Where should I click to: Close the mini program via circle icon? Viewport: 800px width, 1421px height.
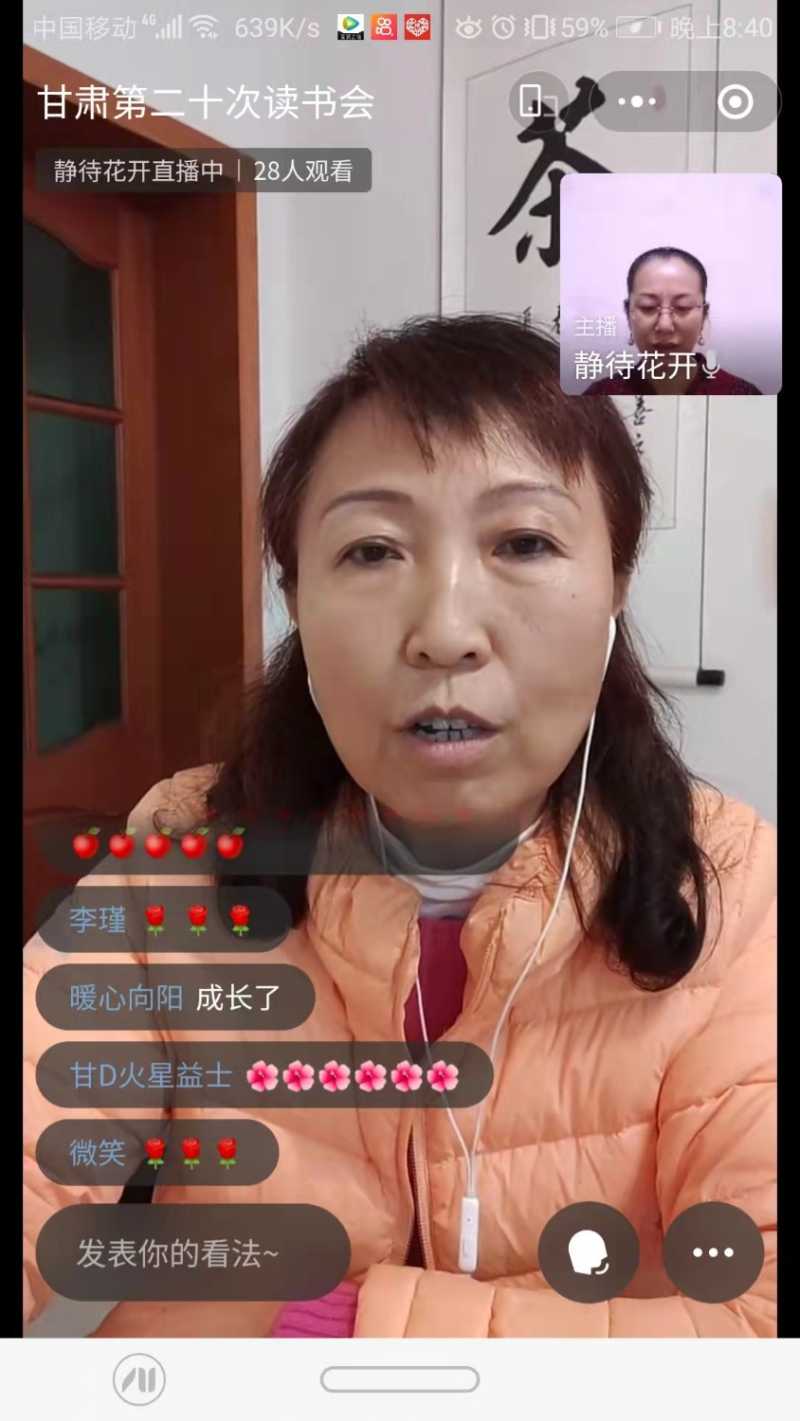[x=735, y=101]
